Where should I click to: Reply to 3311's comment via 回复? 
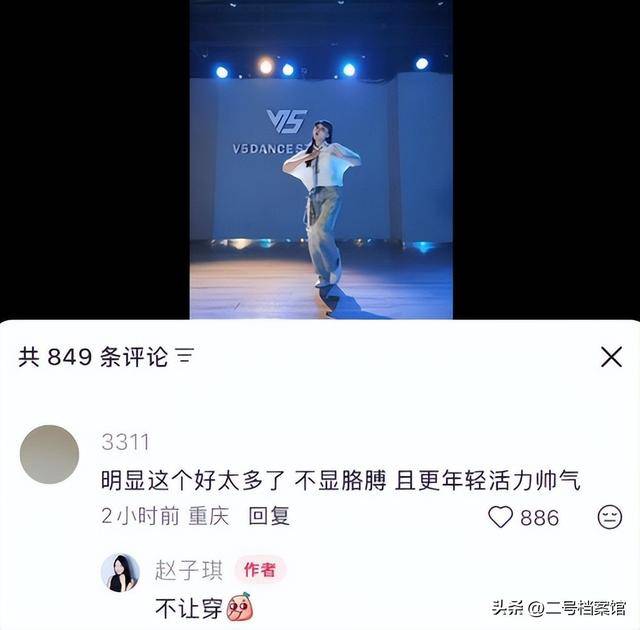(269, 516)
